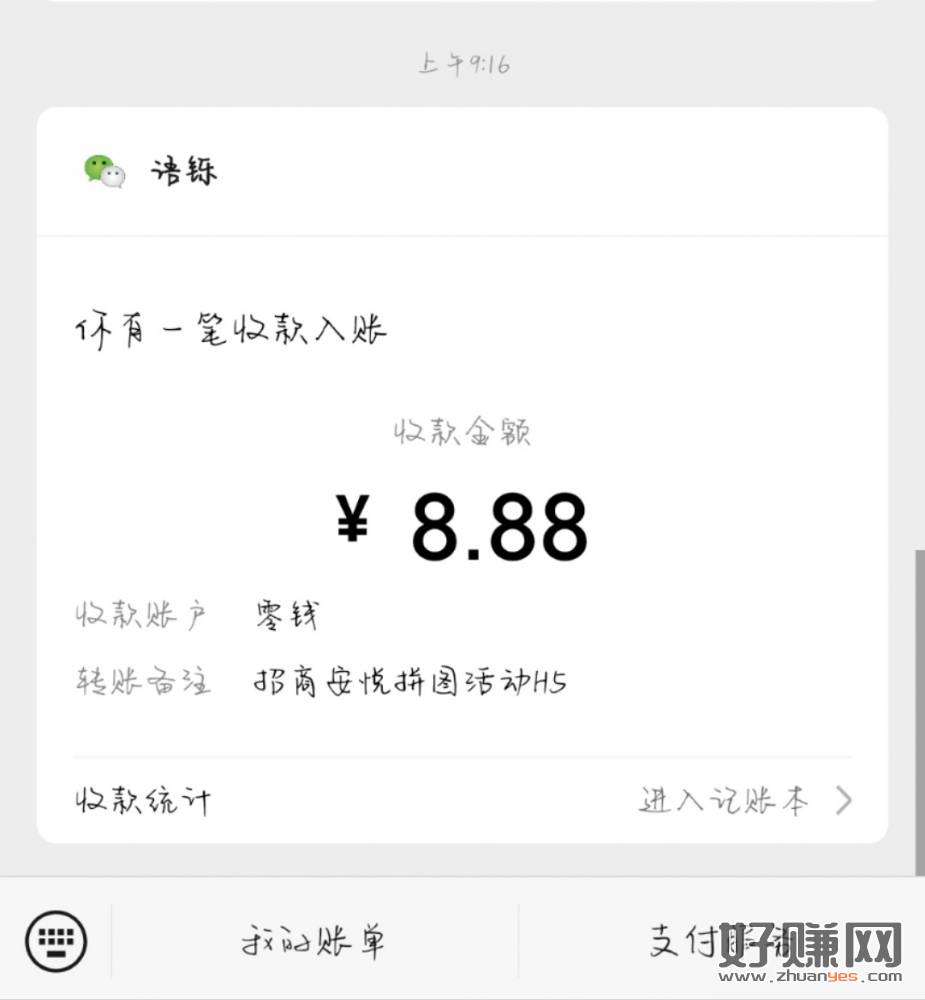Enter 进入记账本 from 收款统计 row
This screenshot has height=1000, width=925.
tap(744, 801)
